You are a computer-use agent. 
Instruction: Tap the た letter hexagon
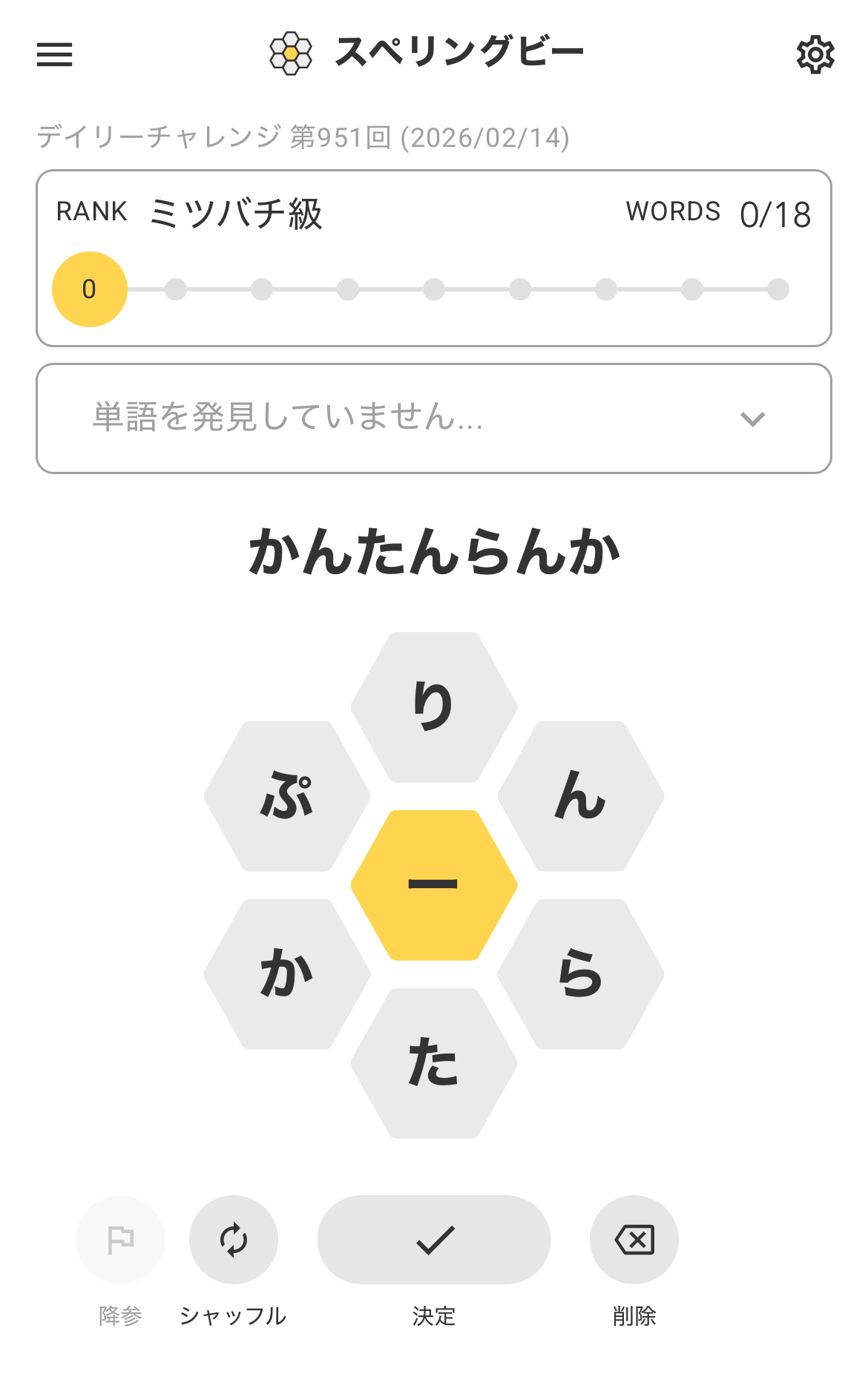(x=434, y=1062)
